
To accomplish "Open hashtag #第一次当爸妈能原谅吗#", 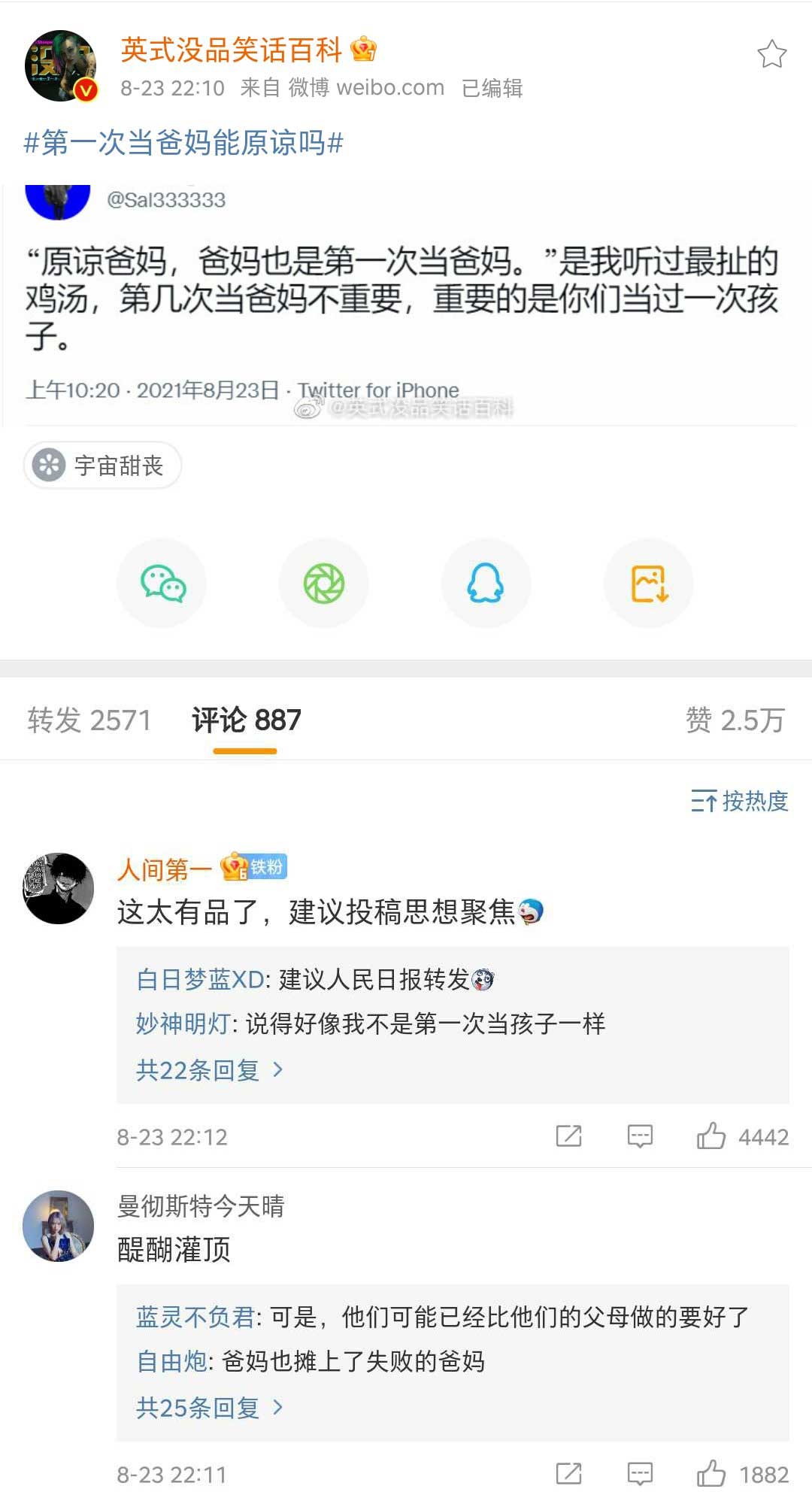I will [183, 142].
